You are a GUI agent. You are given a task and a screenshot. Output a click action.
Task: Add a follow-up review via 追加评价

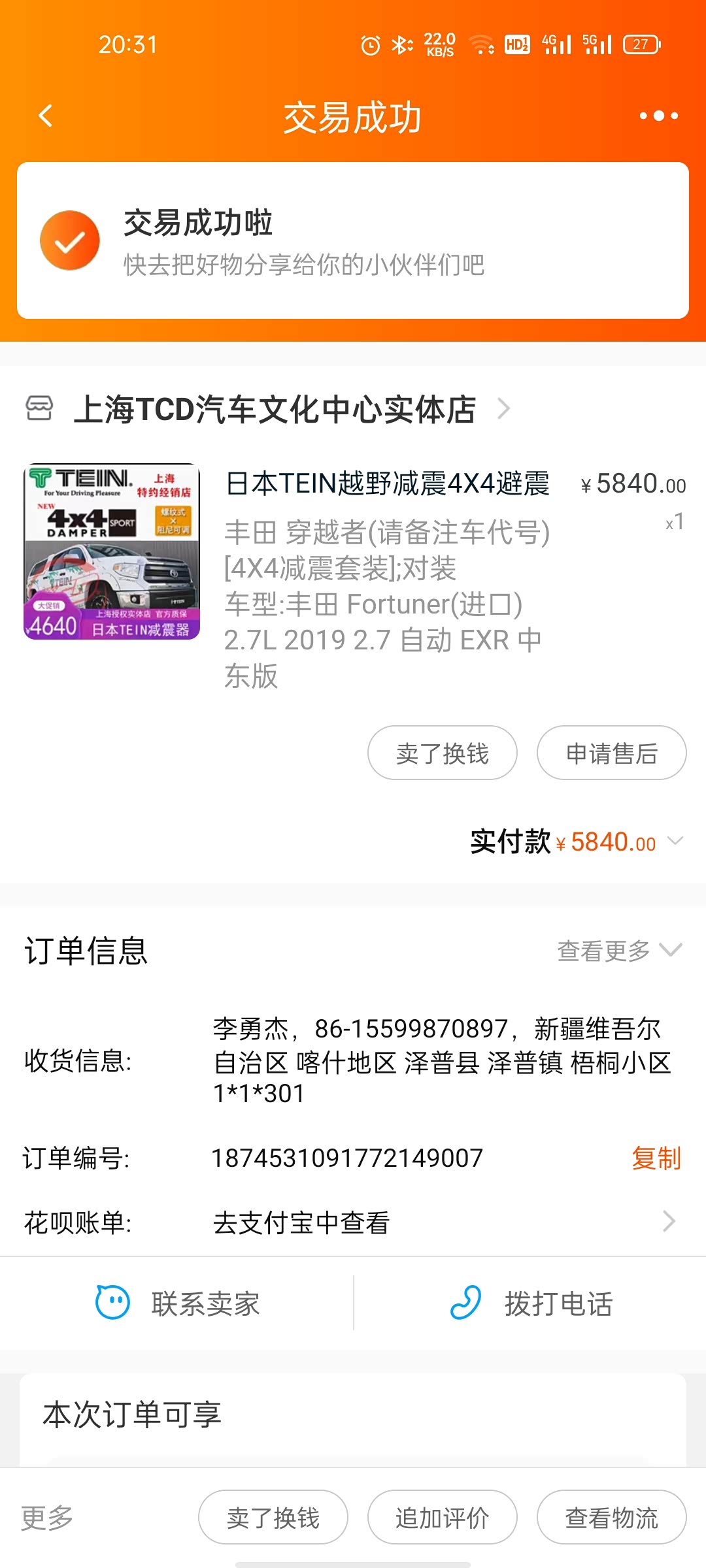click(443, 1517)
